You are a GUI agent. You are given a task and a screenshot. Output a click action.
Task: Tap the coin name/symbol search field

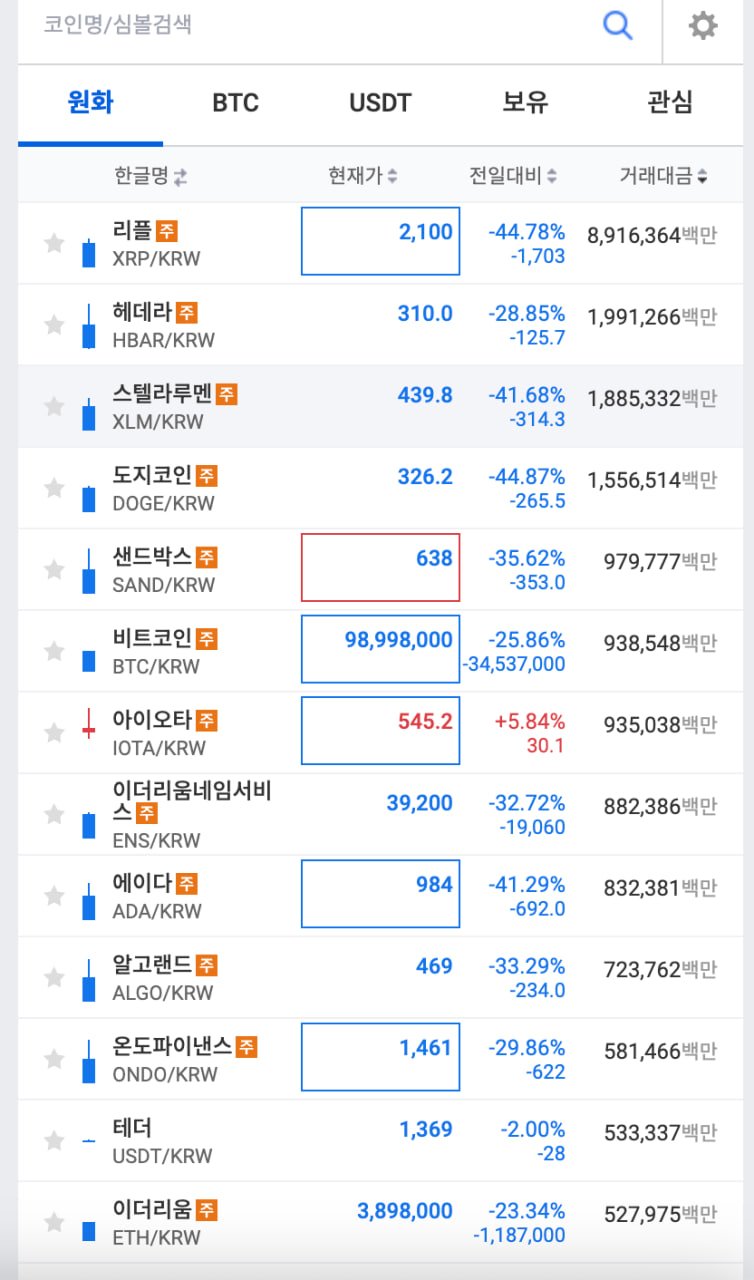pos(310,25)
